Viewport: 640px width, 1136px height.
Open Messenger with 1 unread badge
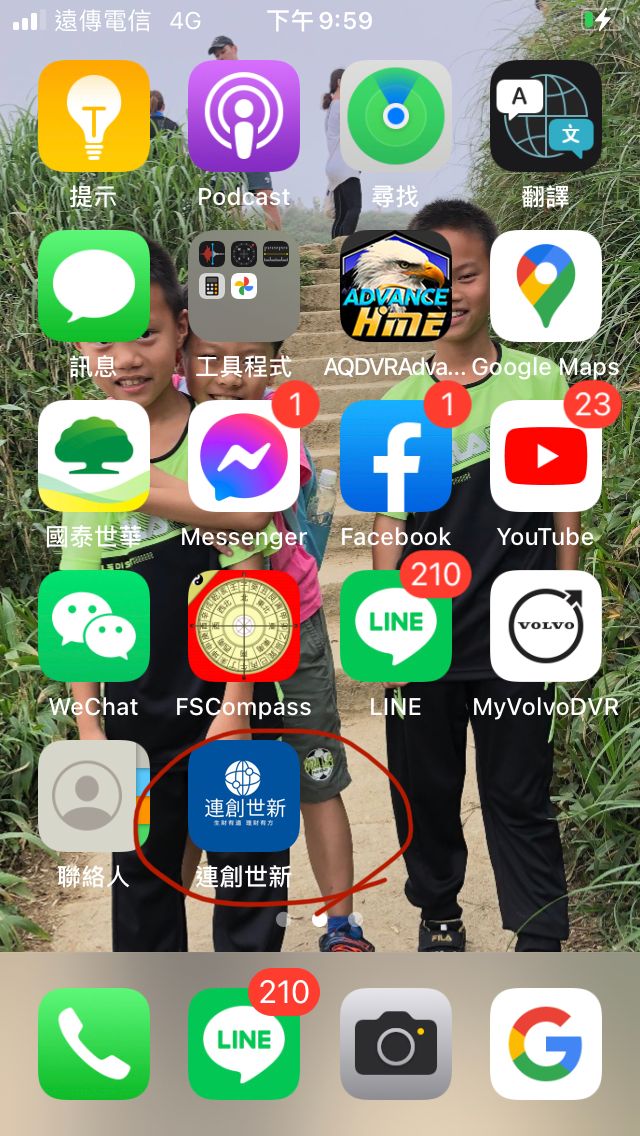(x=244, y=456)
